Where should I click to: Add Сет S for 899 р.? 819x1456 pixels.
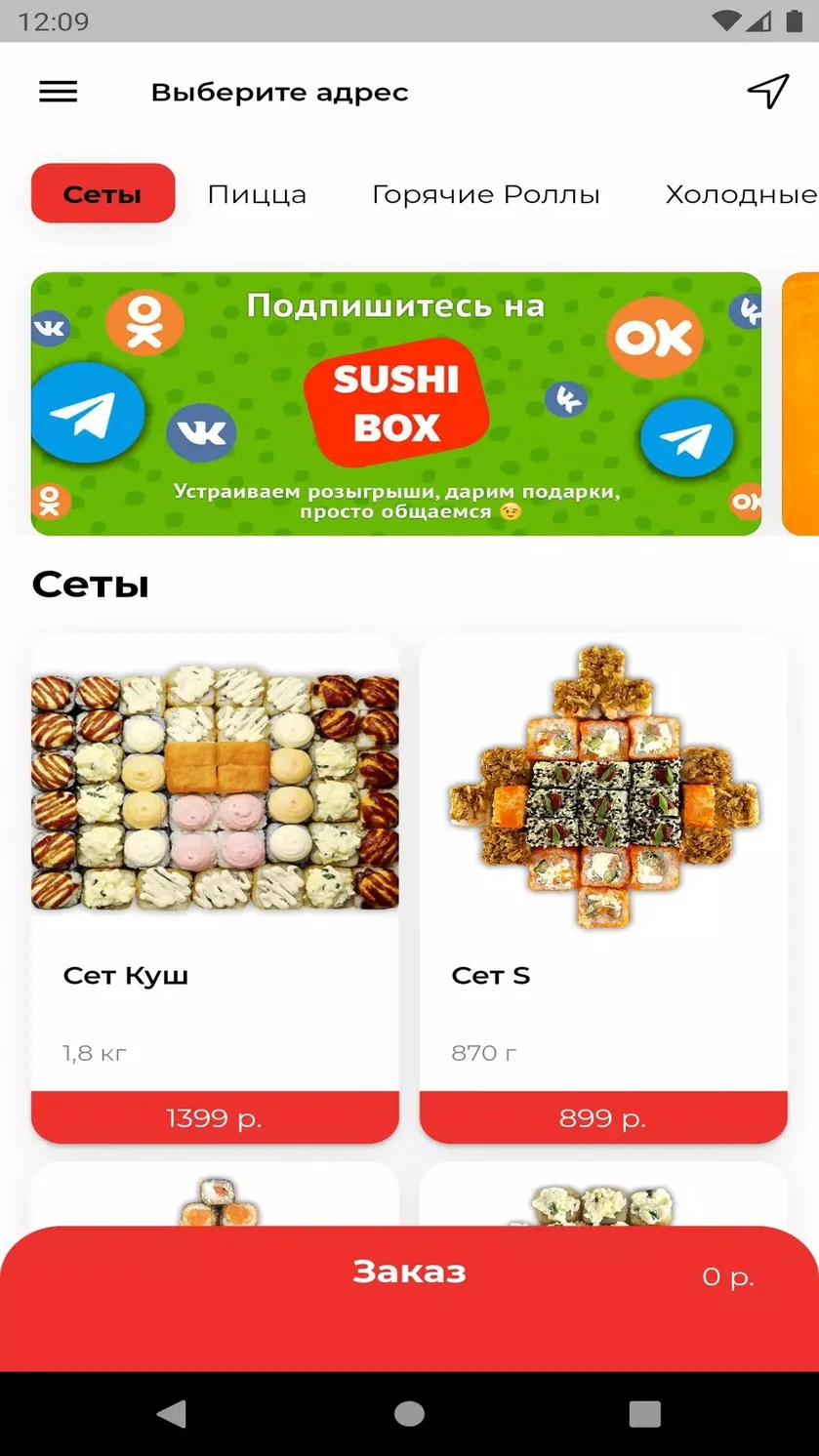click(x=603, y=1117)
